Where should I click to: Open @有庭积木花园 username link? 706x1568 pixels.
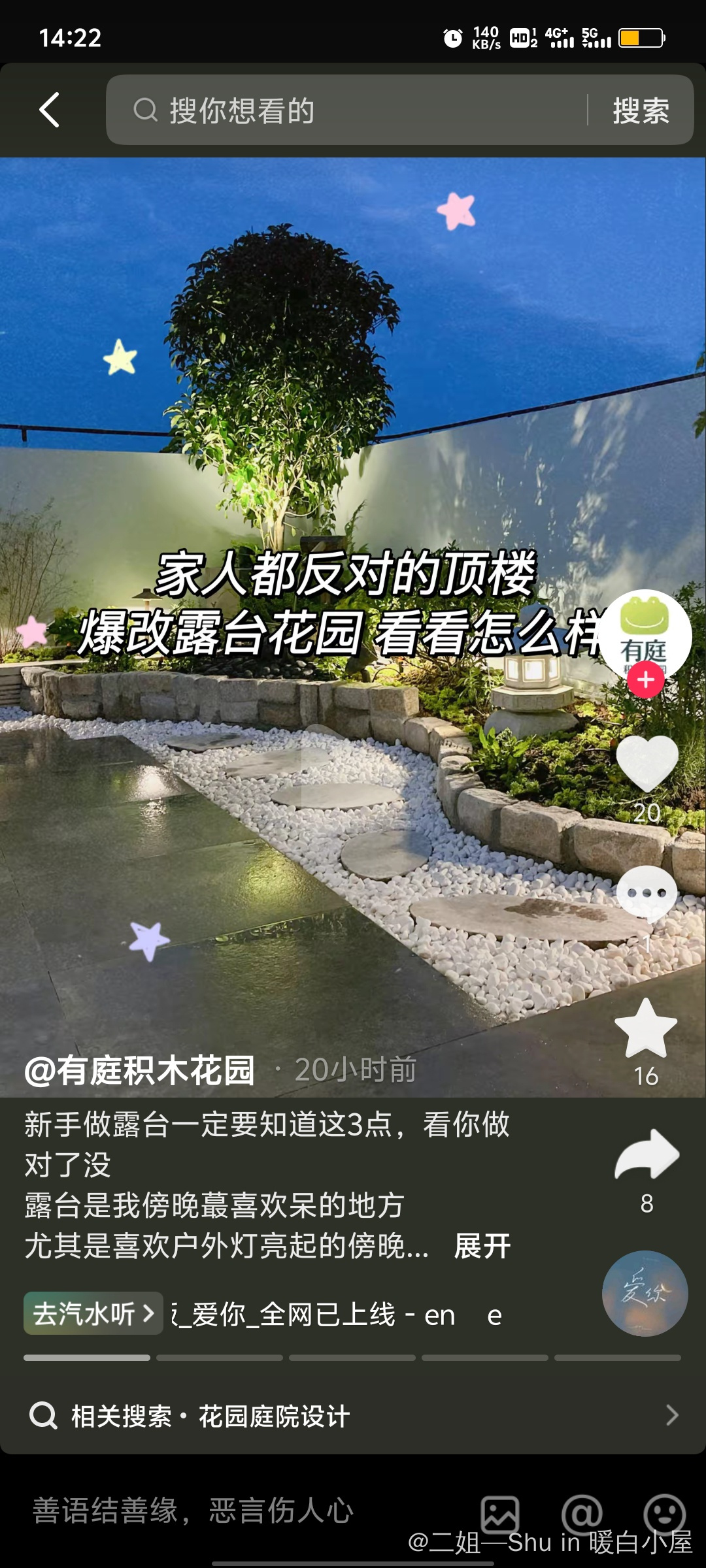139,1070
